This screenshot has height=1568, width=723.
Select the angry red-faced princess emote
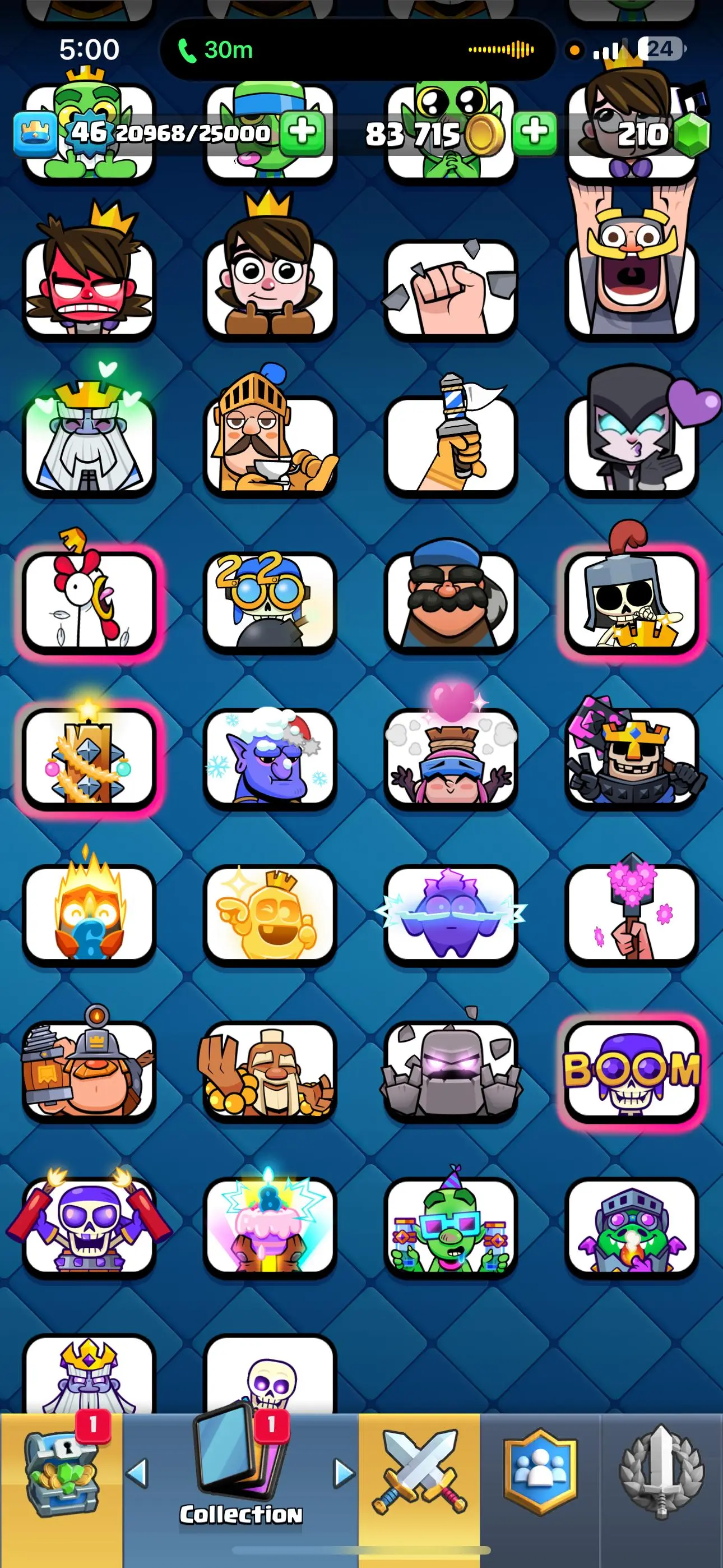[89, 287]
